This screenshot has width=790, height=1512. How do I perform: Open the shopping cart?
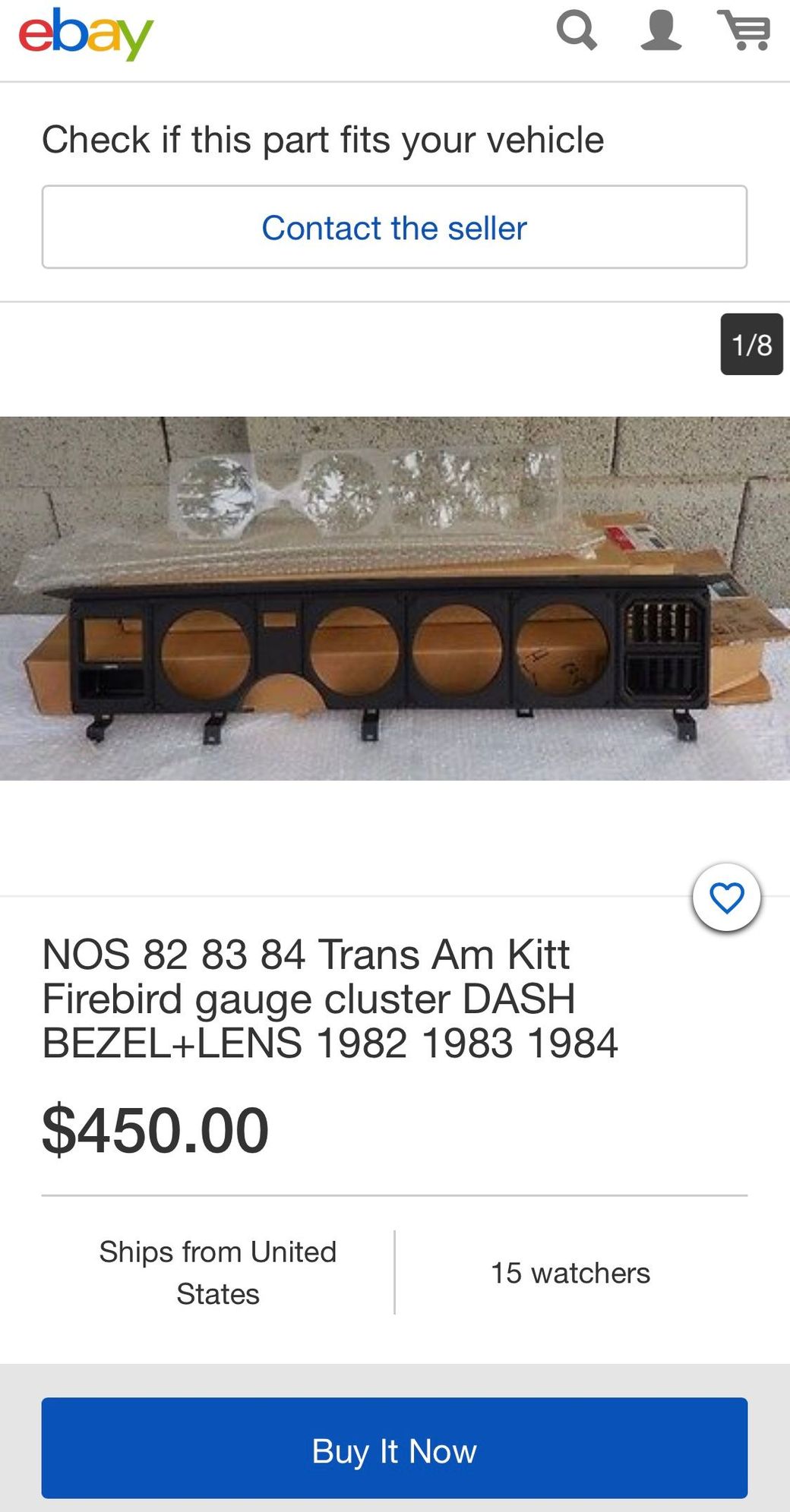[x=744, y=31]
